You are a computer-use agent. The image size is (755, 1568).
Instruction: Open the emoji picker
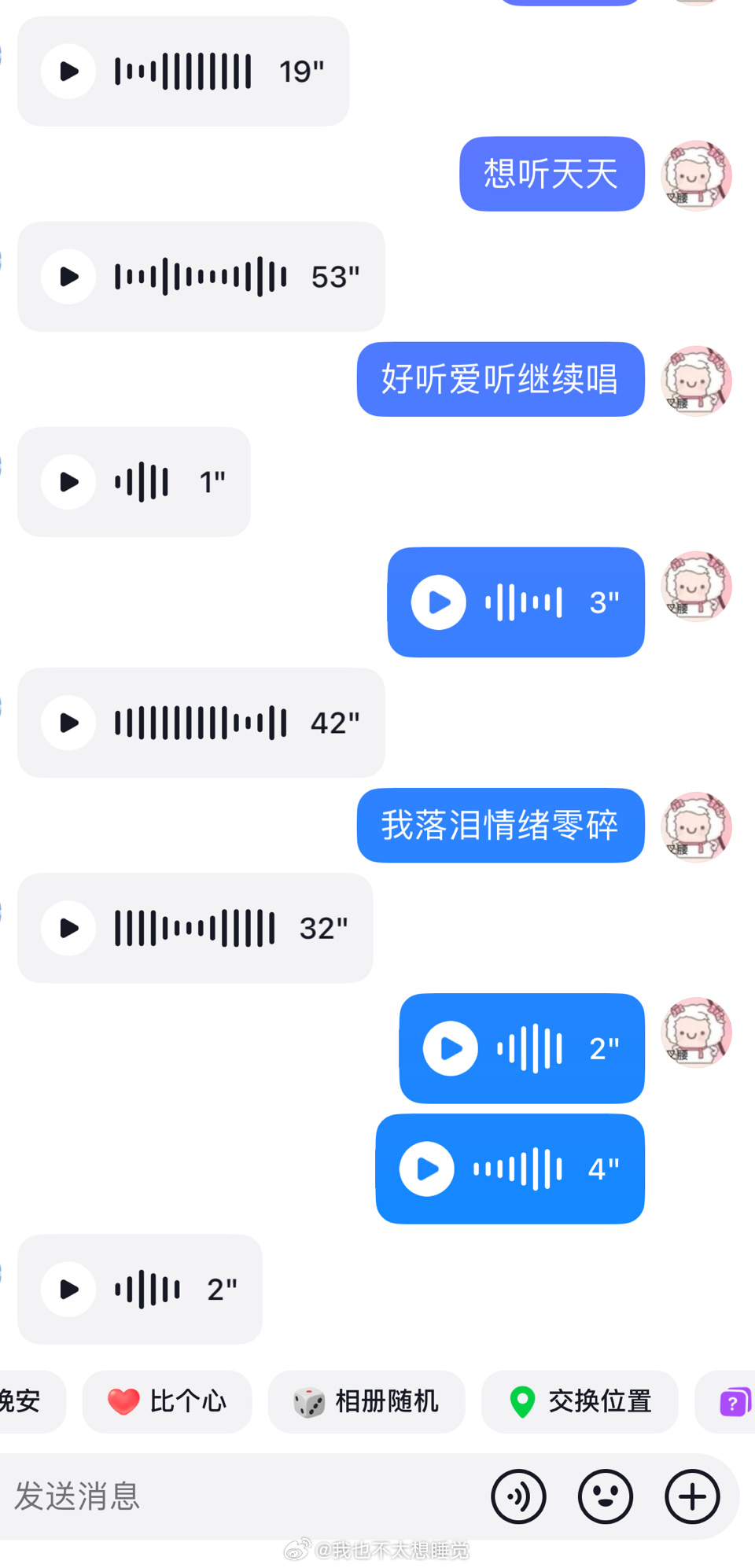click(606, 1496)
